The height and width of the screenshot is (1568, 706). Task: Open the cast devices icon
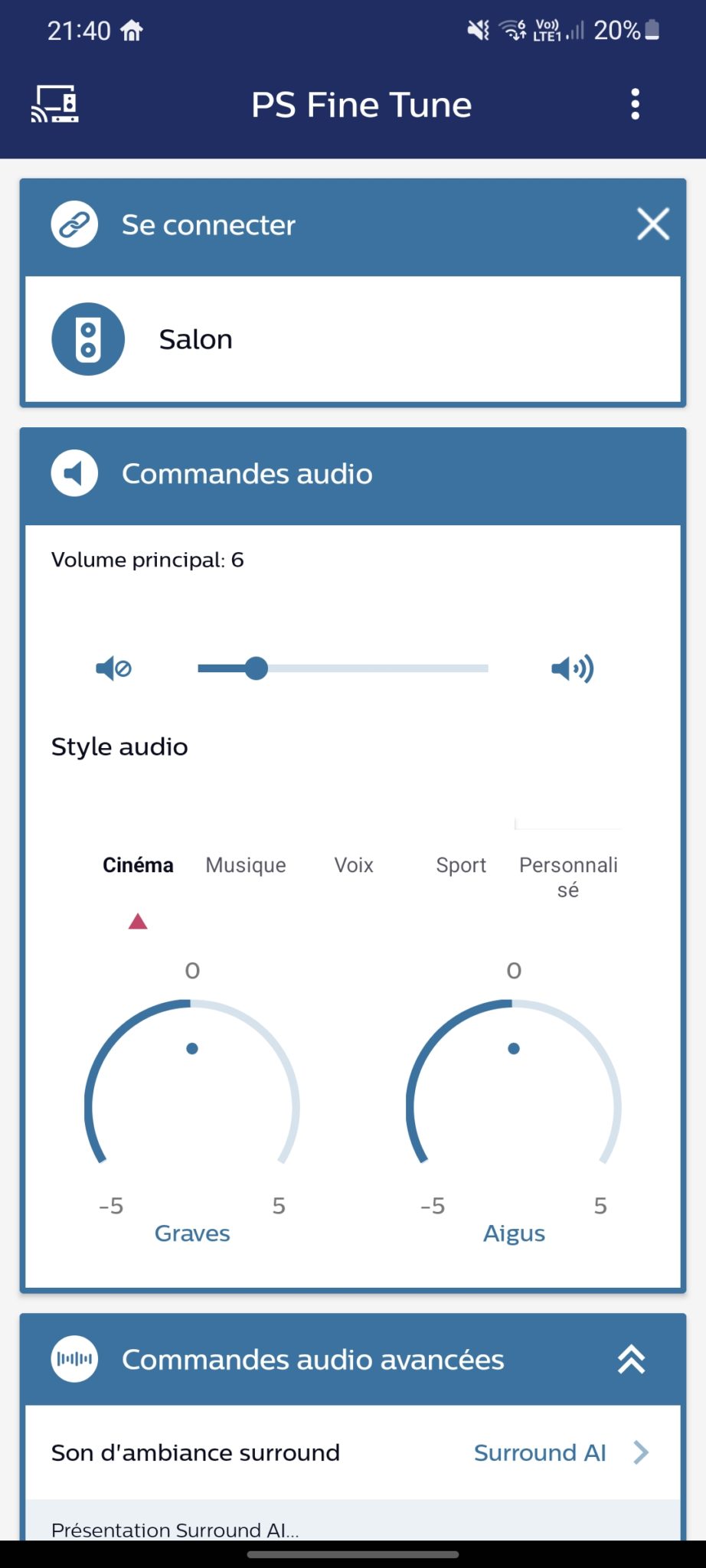pyautogui.click(x=54, y=104)
